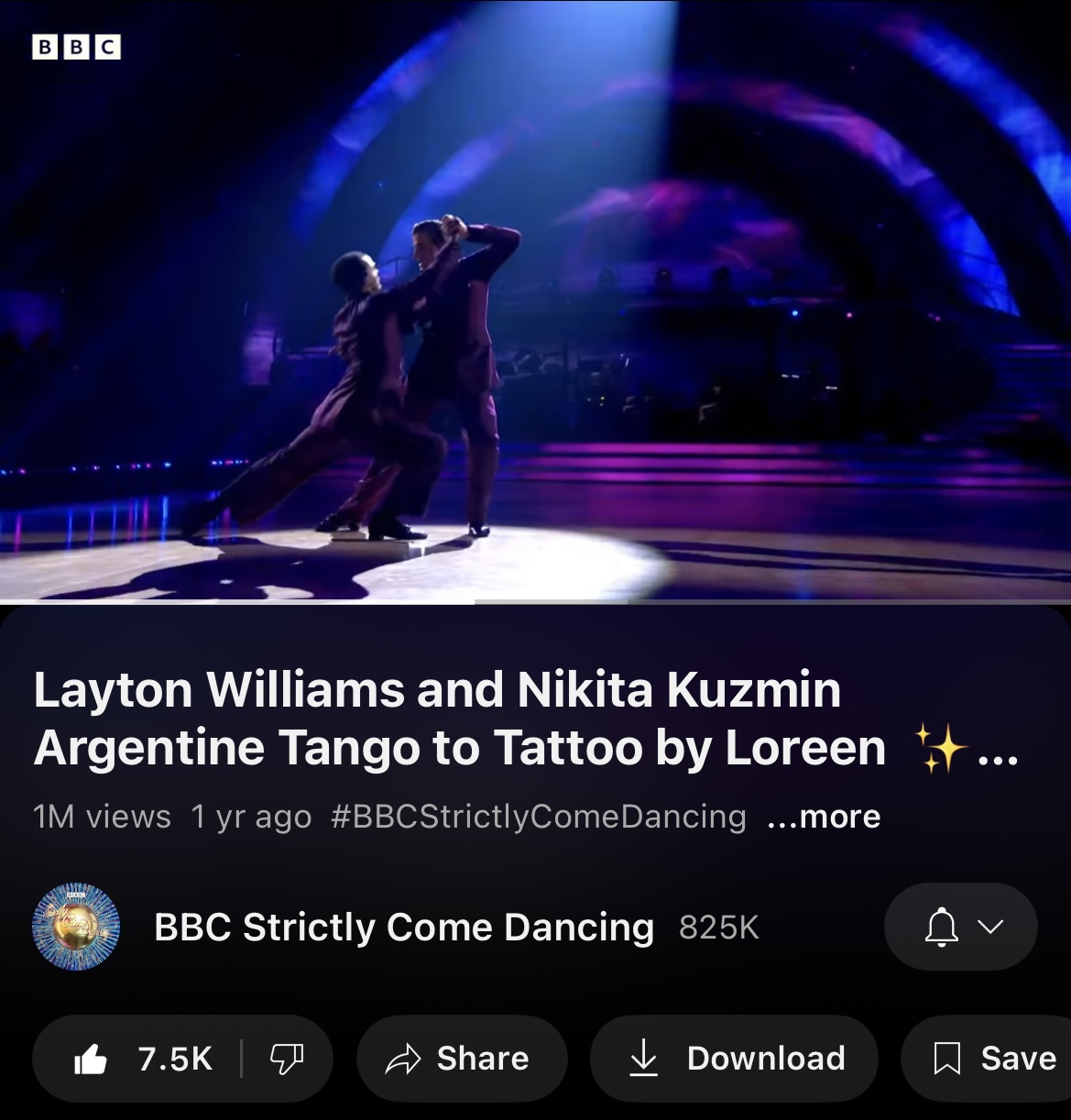Tap the video player to show controls
The width and height of the screenshot is (1071, 1120).
[x=535, y=302]
